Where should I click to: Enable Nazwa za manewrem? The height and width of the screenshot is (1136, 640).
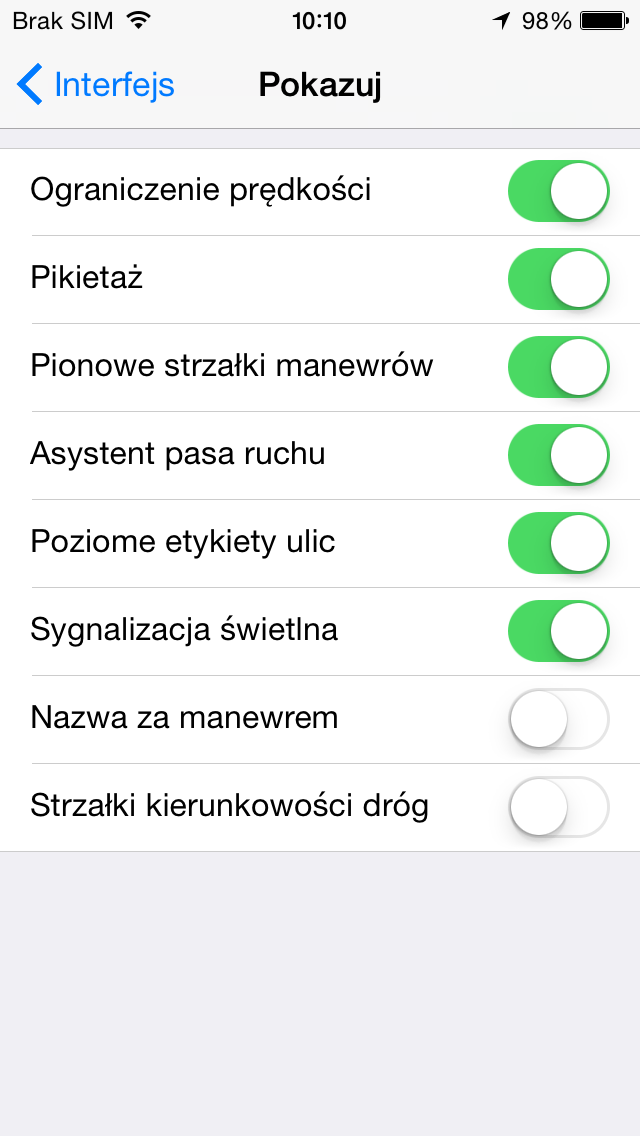coord(558,719)
